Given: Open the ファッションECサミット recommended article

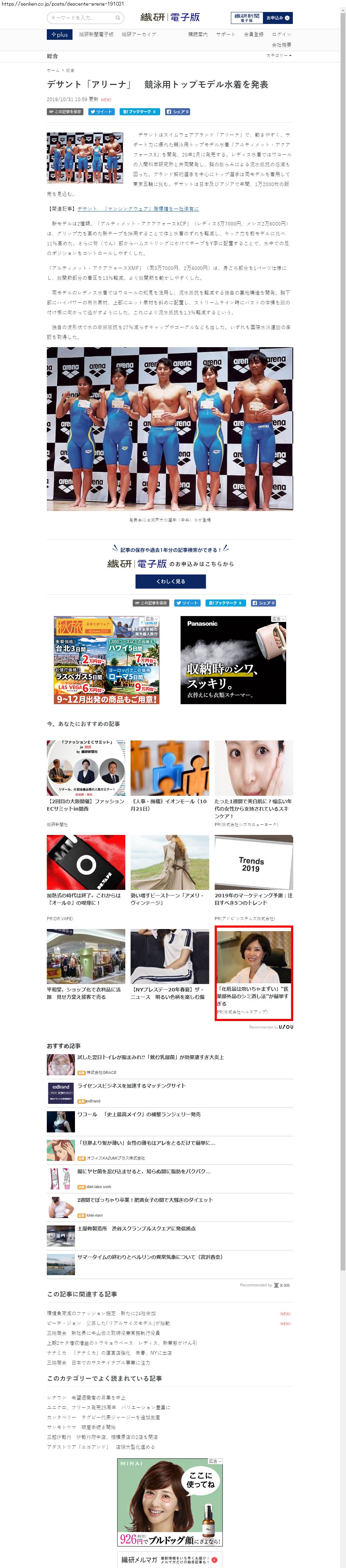Looking at the screenshot, I should tap(86, 804).
